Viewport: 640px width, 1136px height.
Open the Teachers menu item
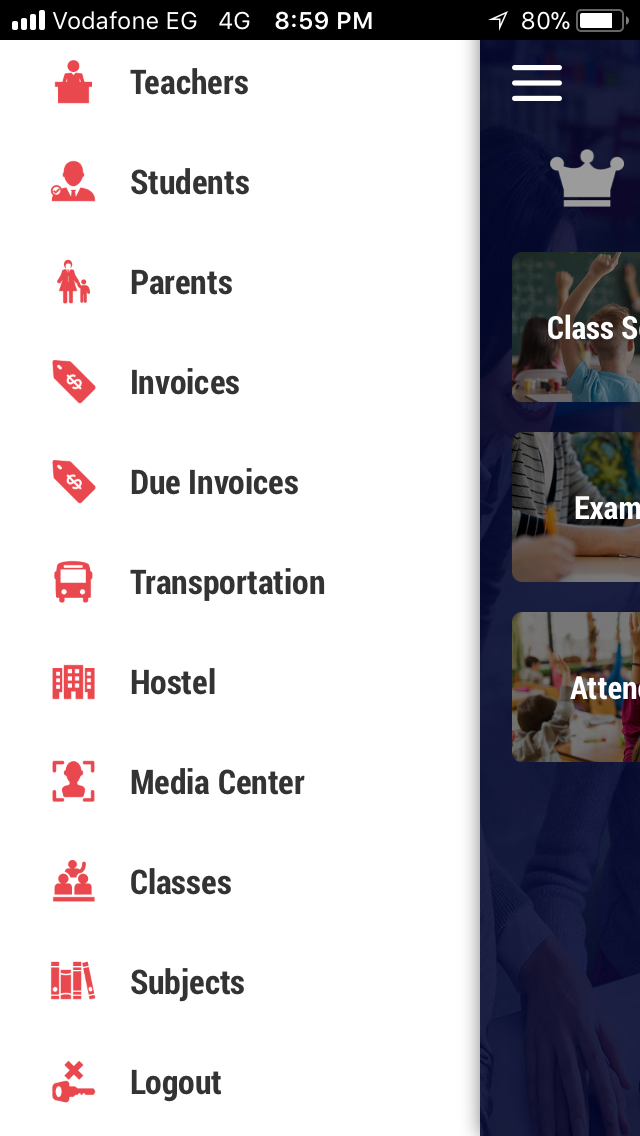[x=240, y=83]
